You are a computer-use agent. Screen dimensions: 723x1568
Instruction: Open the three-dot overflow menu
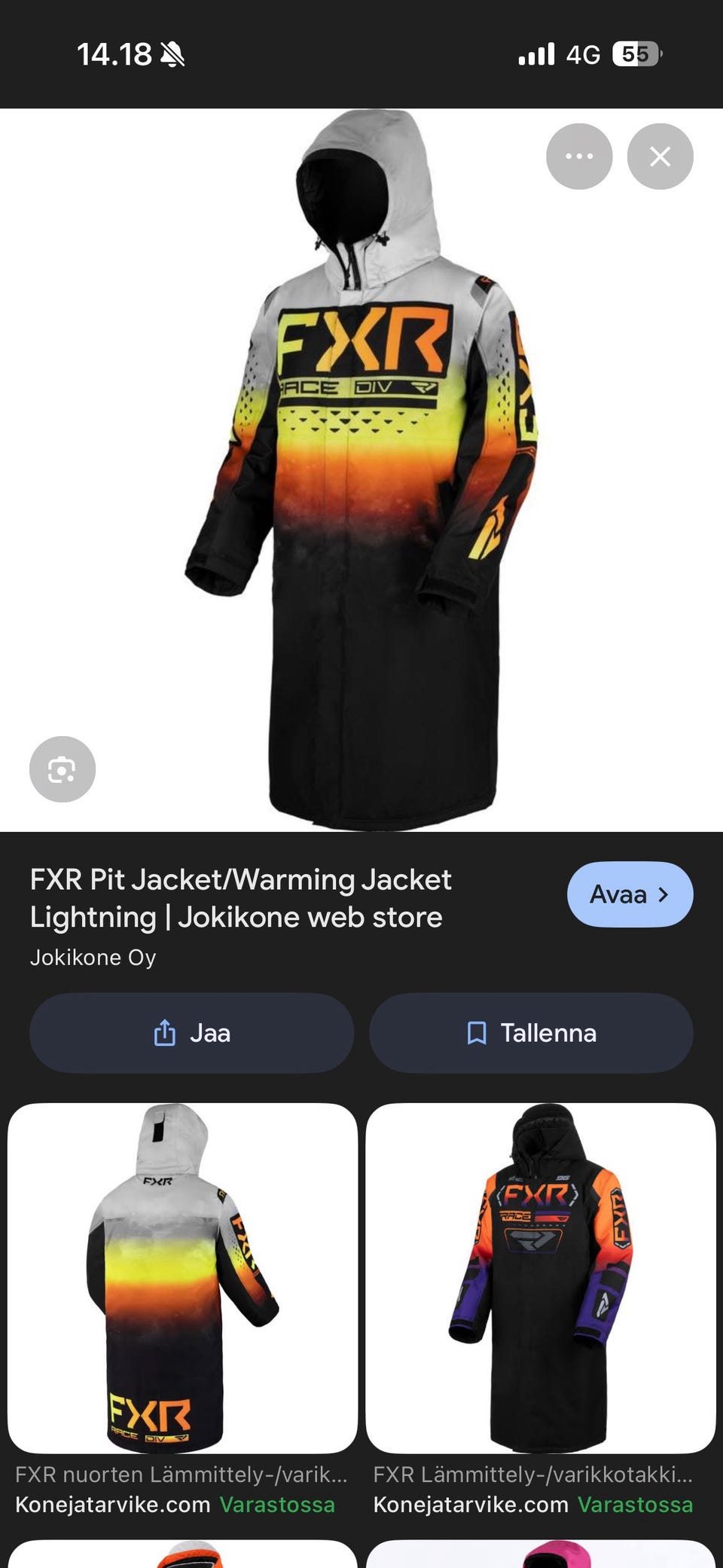579,156
